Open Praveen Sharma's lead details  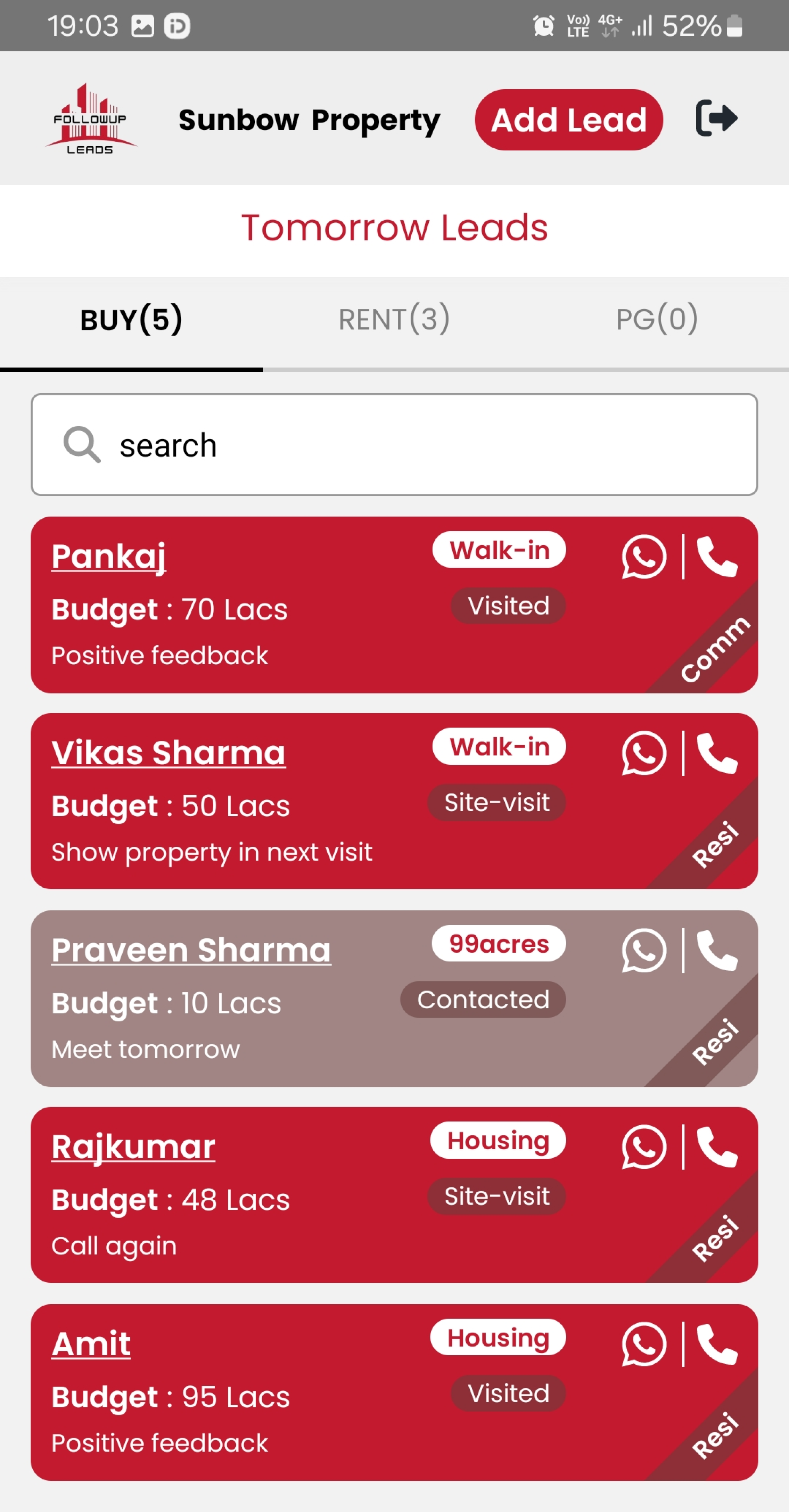tap(191, 950)
